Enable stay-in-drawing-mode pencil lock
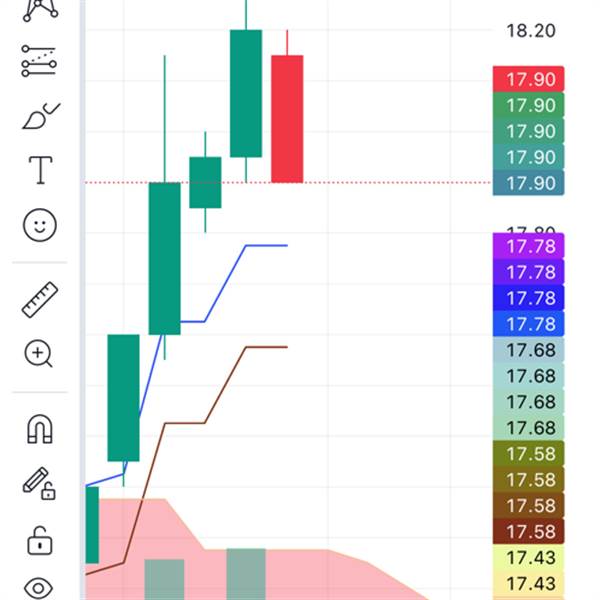Screen dimensions: 600x600 (40, 484)
